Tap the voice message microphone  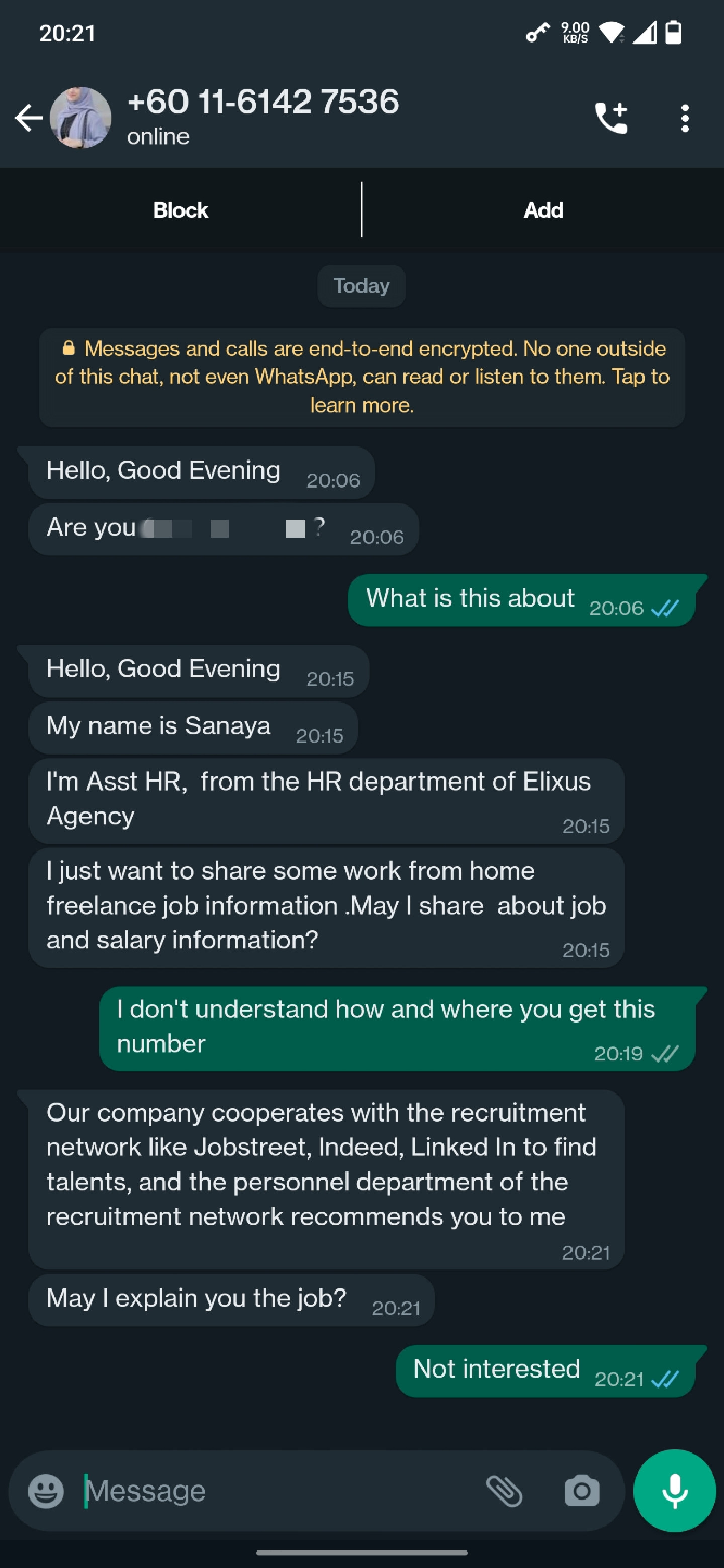pyautogui.click(x=675, y=1491)
